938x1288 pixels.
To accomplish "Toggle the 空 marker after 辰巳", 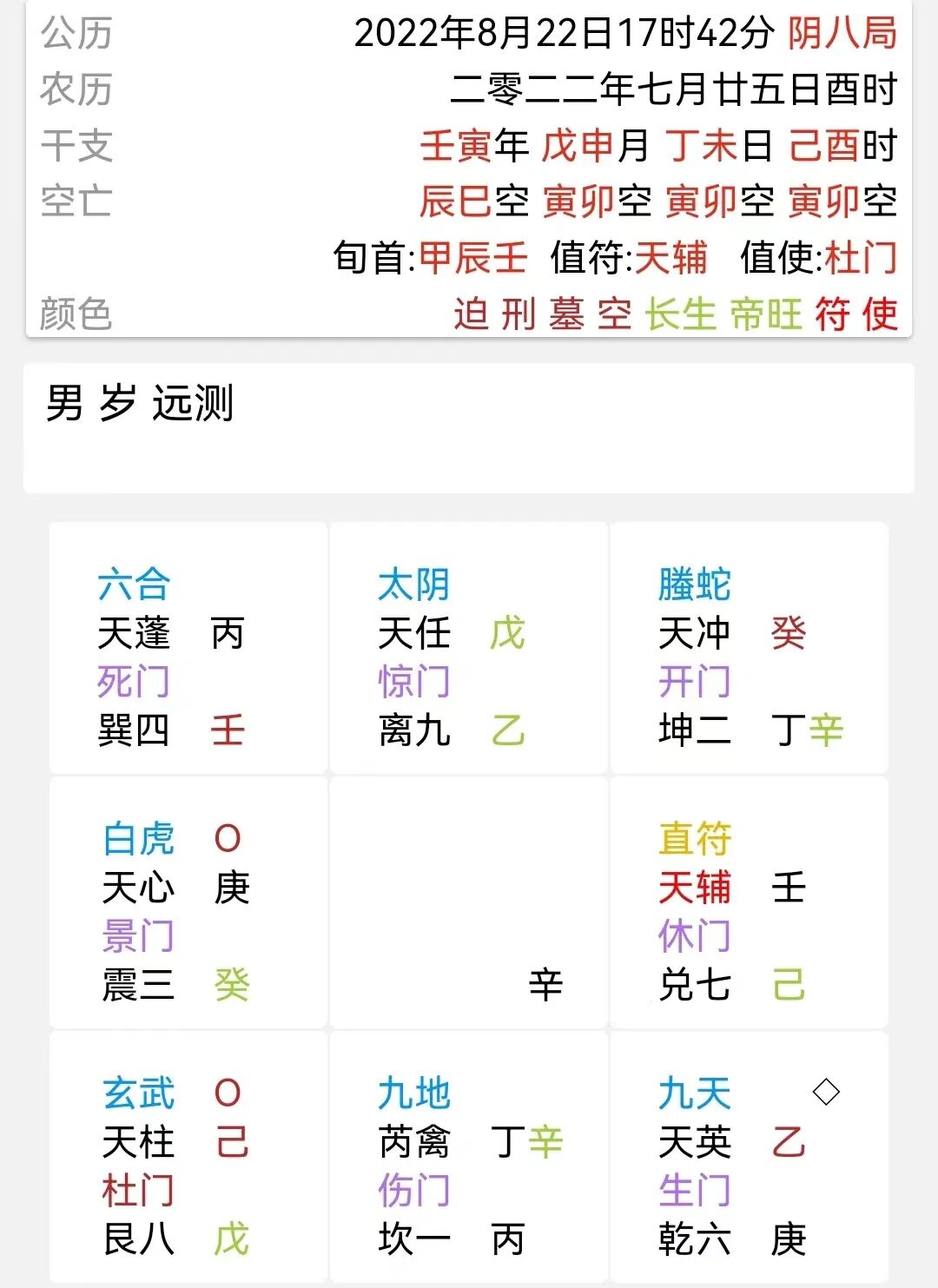I will [512, 201].
